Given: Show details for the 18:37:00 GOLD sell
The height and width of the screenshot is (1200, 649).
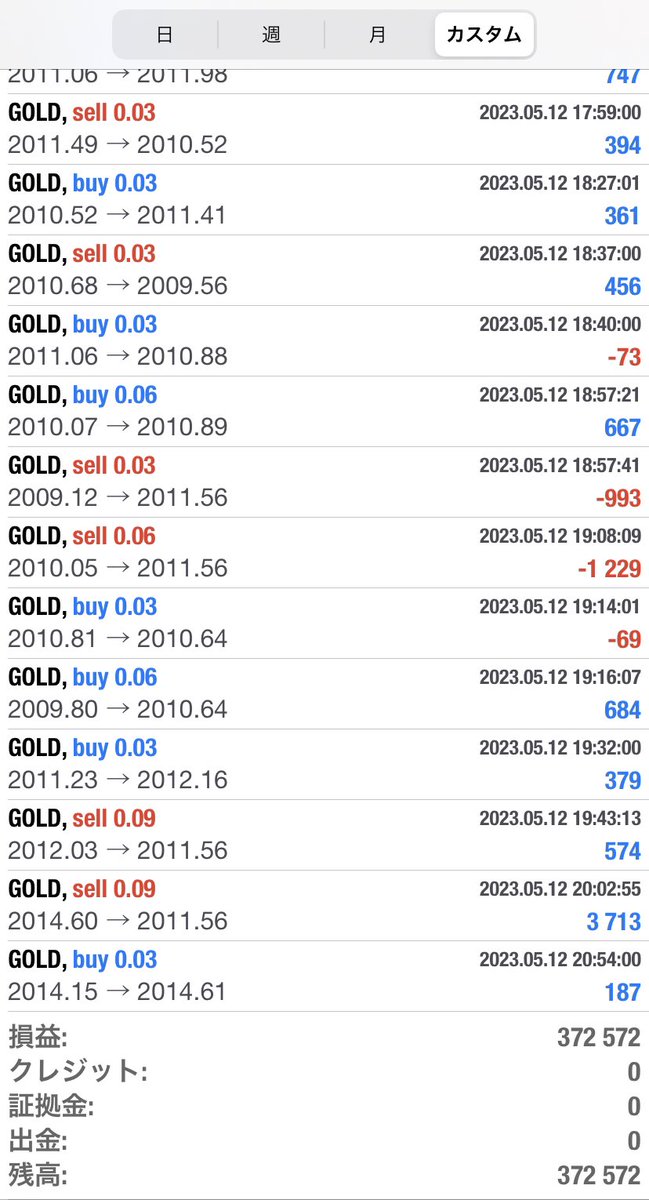Looking at the screenshot, I should pos(324,270).
